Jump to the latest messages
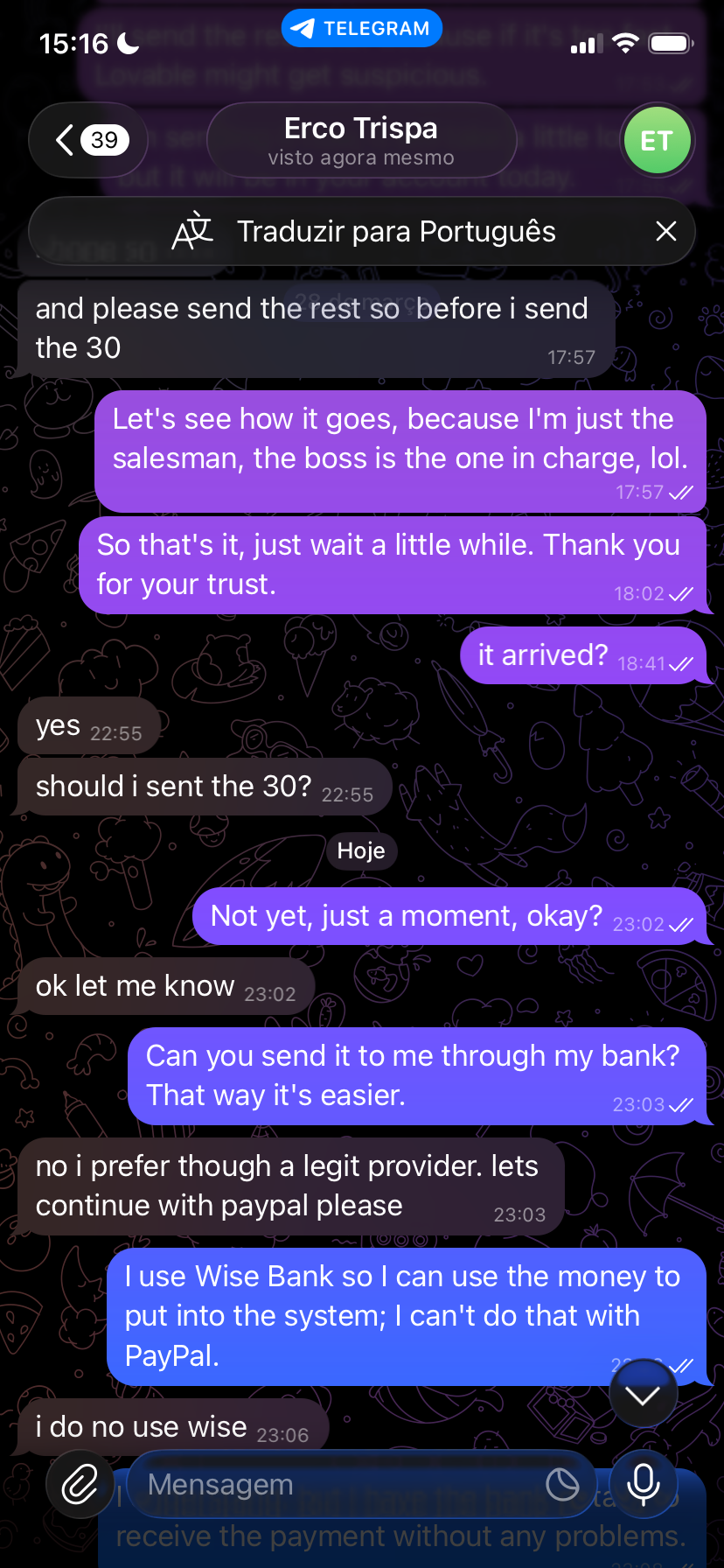The height and width of the screenshot is (1568, 724). (644, 1395)
